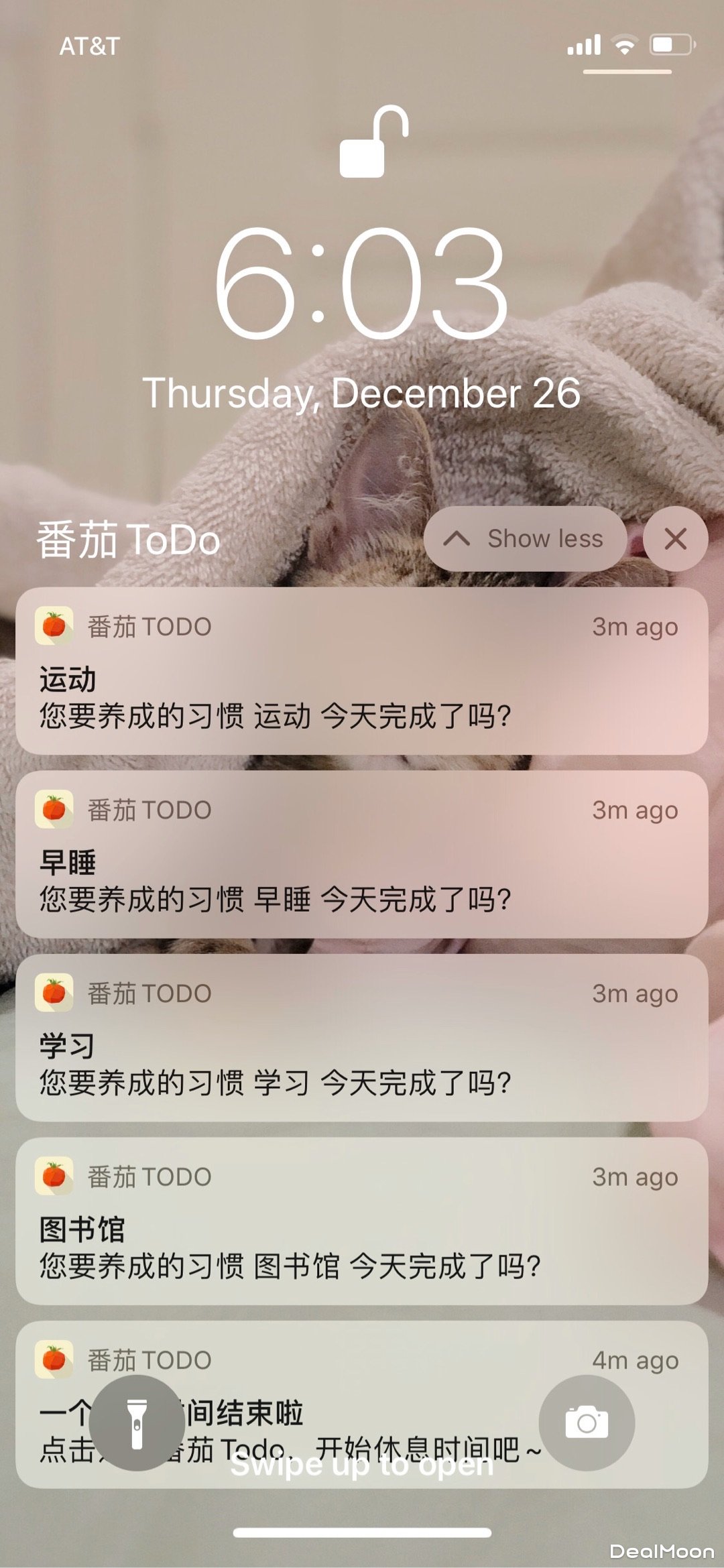This screenshot has width=724, height=1568.
Task: Dismiss the 番茄 ToDo notification stack with X
Action: point(674,538)
